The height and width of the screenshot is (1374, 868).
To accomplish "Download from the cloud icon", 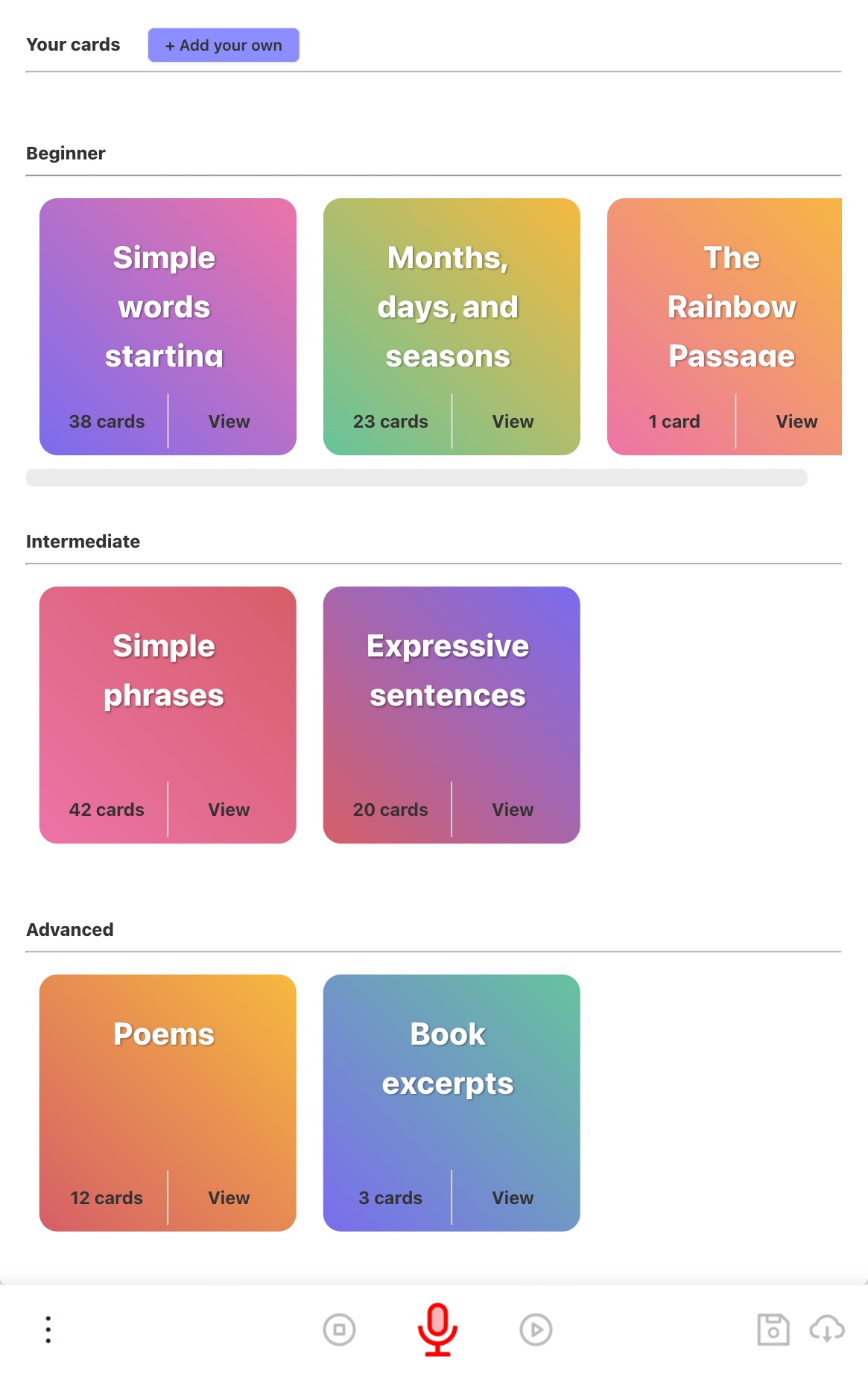I will (x=827, y=1329).
